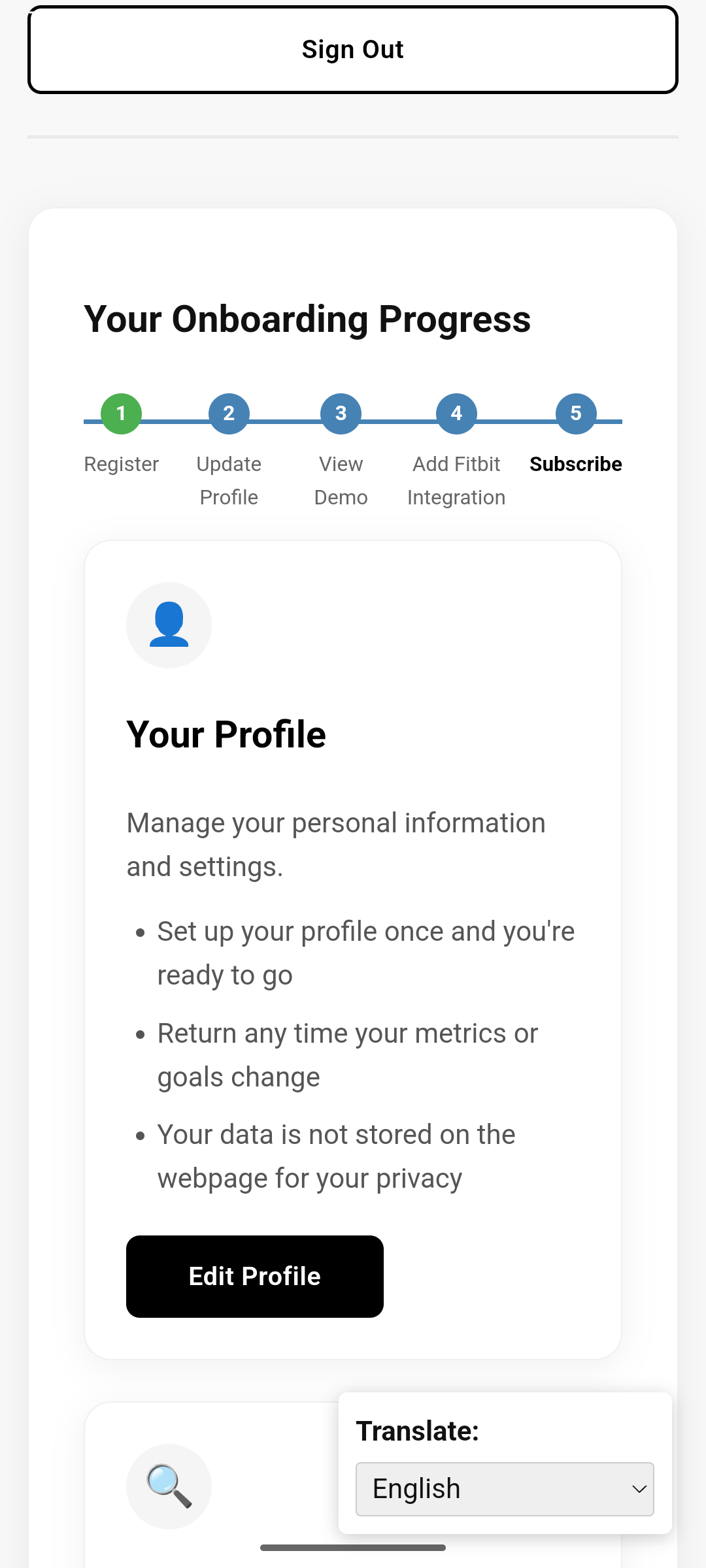Screen dimensions: 706x1568
Task: Expand the Translate language dropdown
Action: click(504, 1489)
